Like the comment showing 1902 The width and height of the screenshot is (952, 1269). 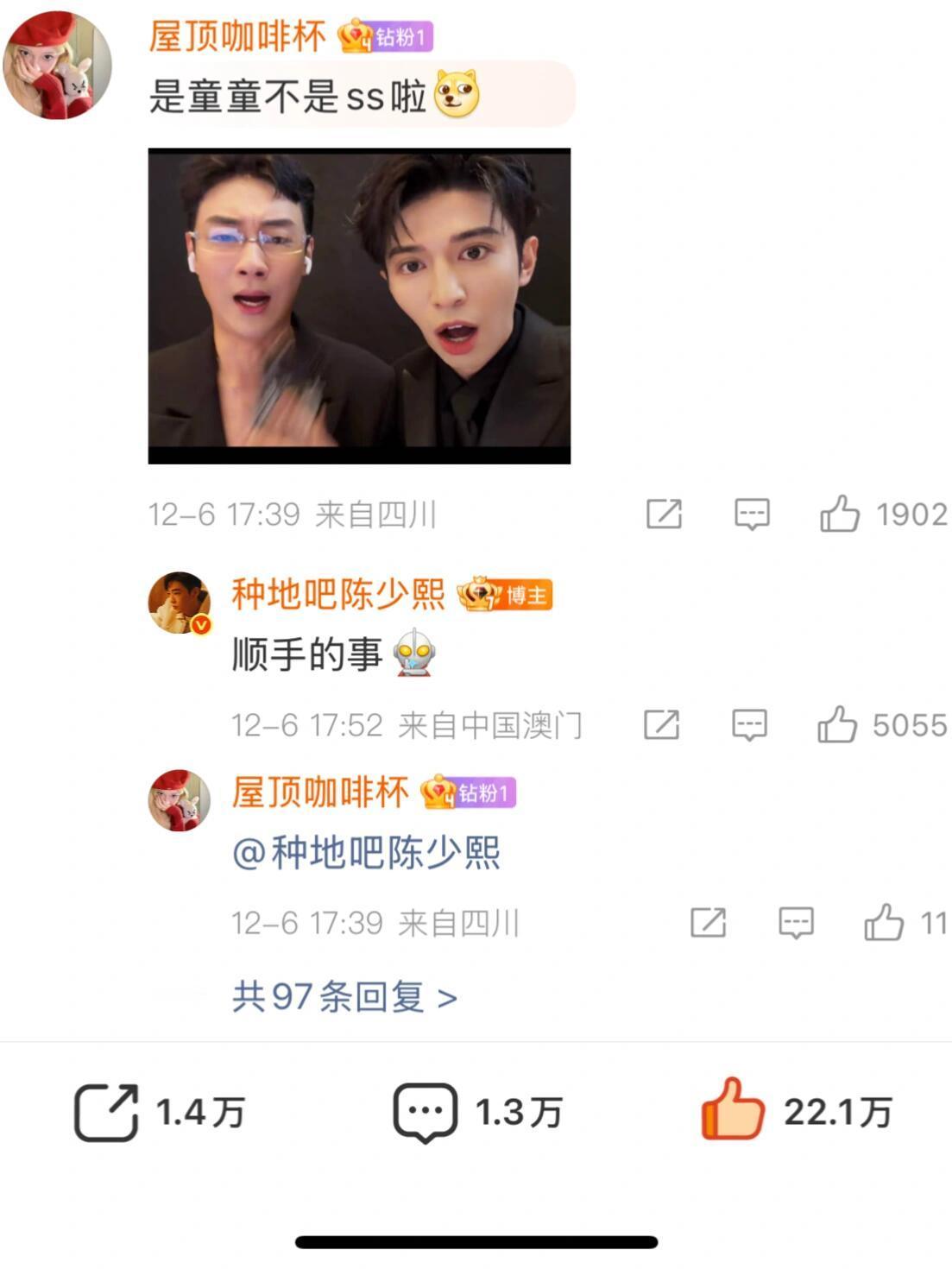(838, 513)
